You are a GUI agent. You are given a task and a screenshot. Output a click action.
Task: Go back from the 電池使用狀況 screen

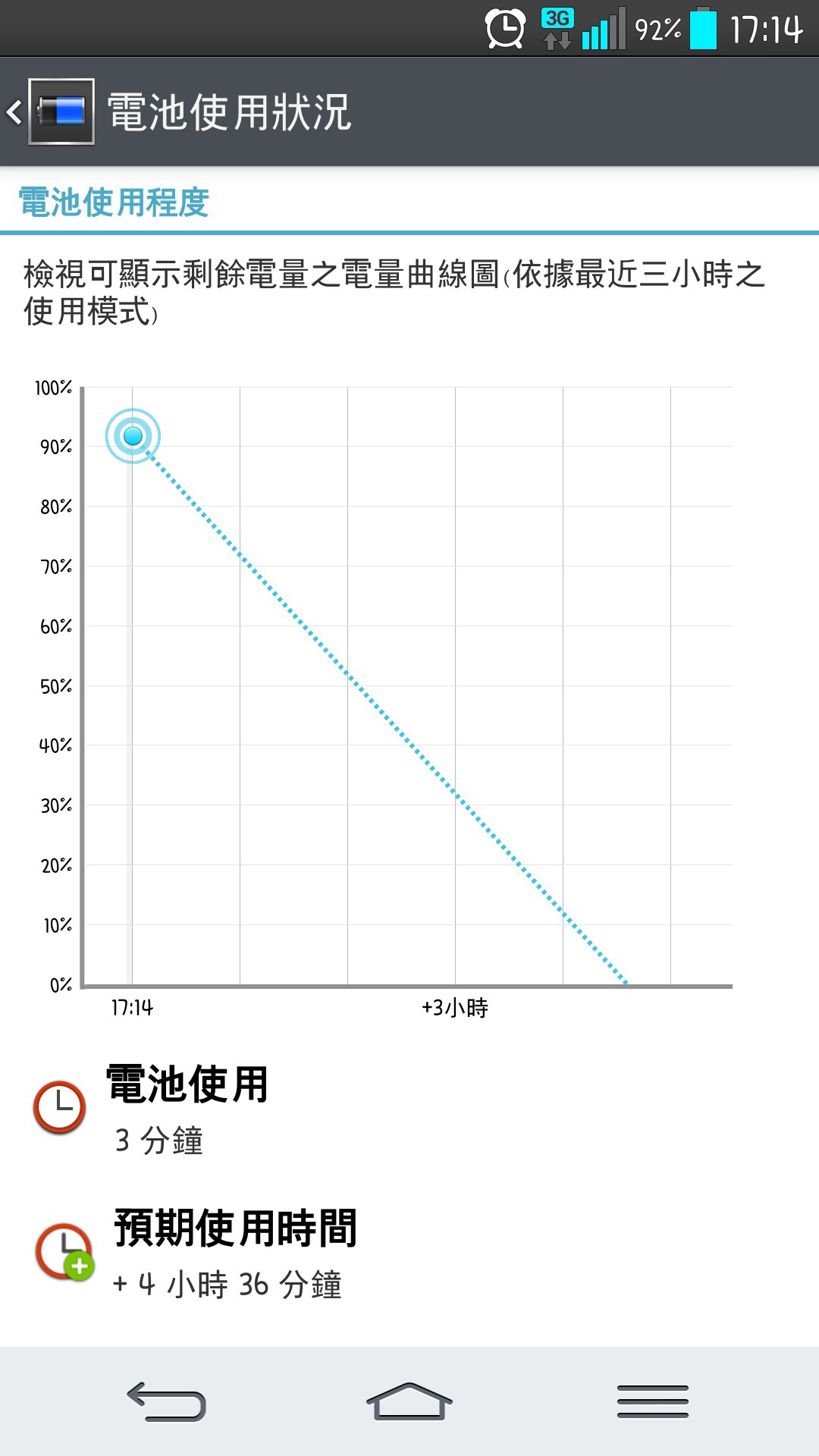50,112
